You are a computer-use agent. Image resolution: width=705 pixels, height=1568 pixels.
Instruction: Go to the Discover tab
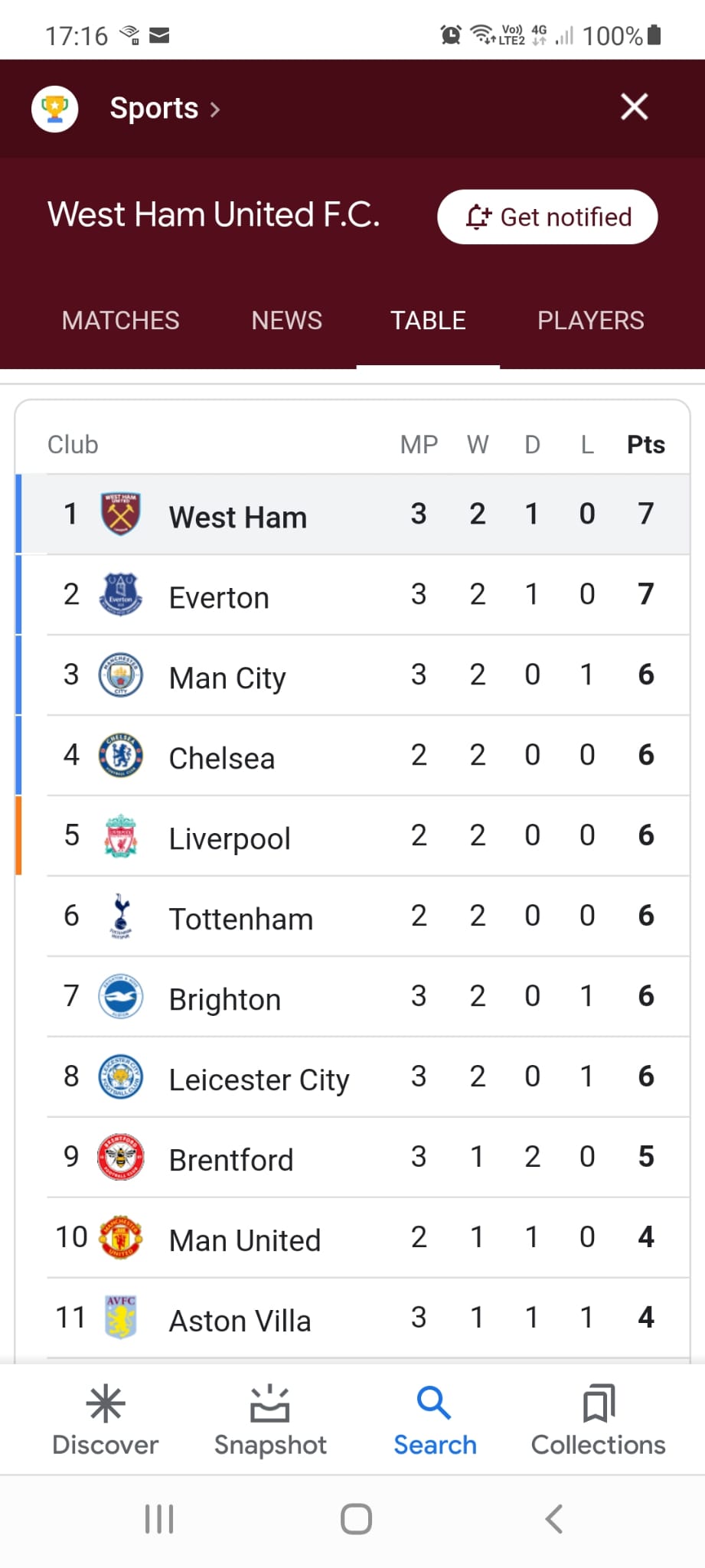click(105, 1420)
